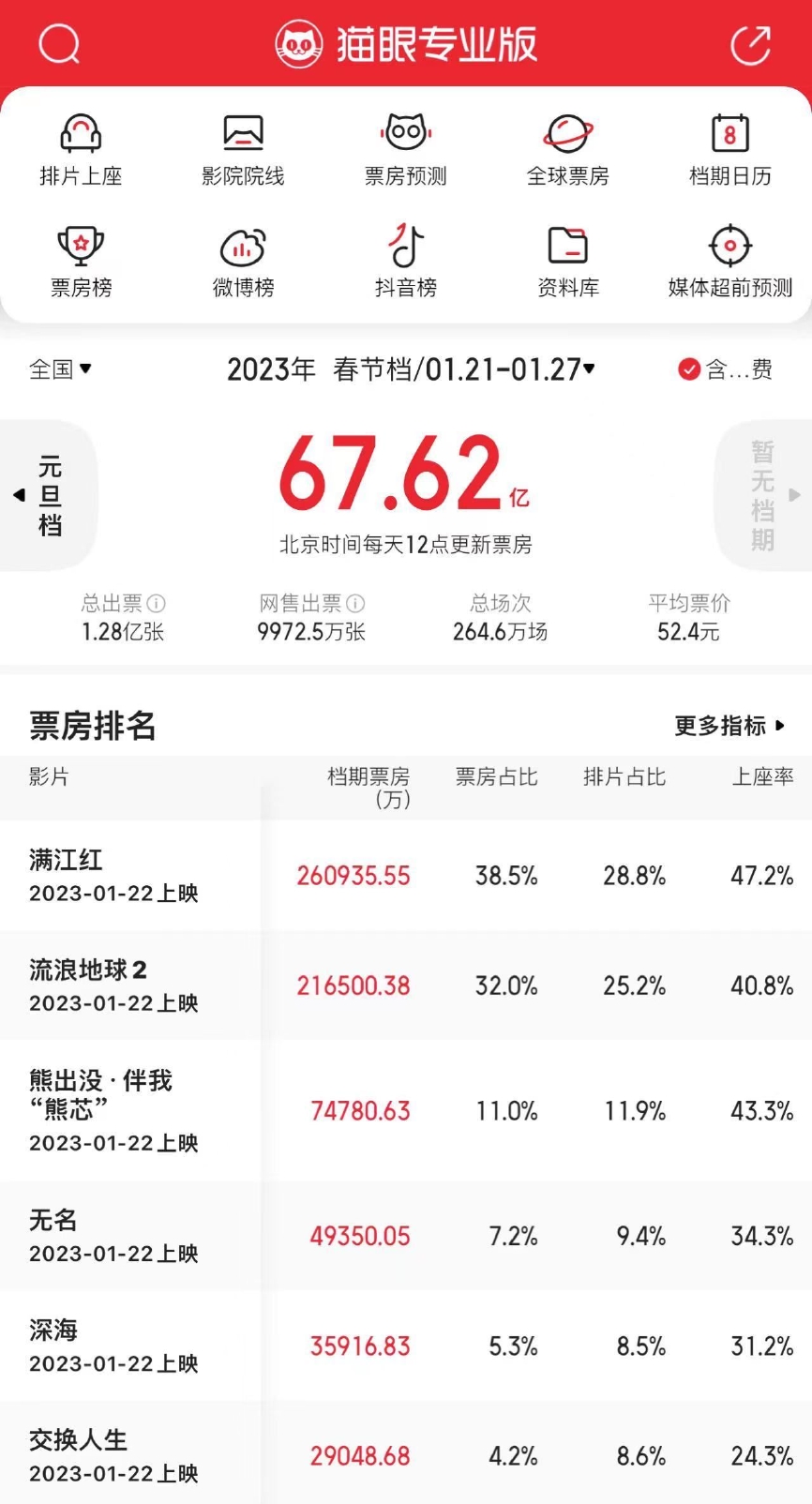Open the search icon in header
This screenshot has width=812, height=1504.
click(x=59, y=43)
